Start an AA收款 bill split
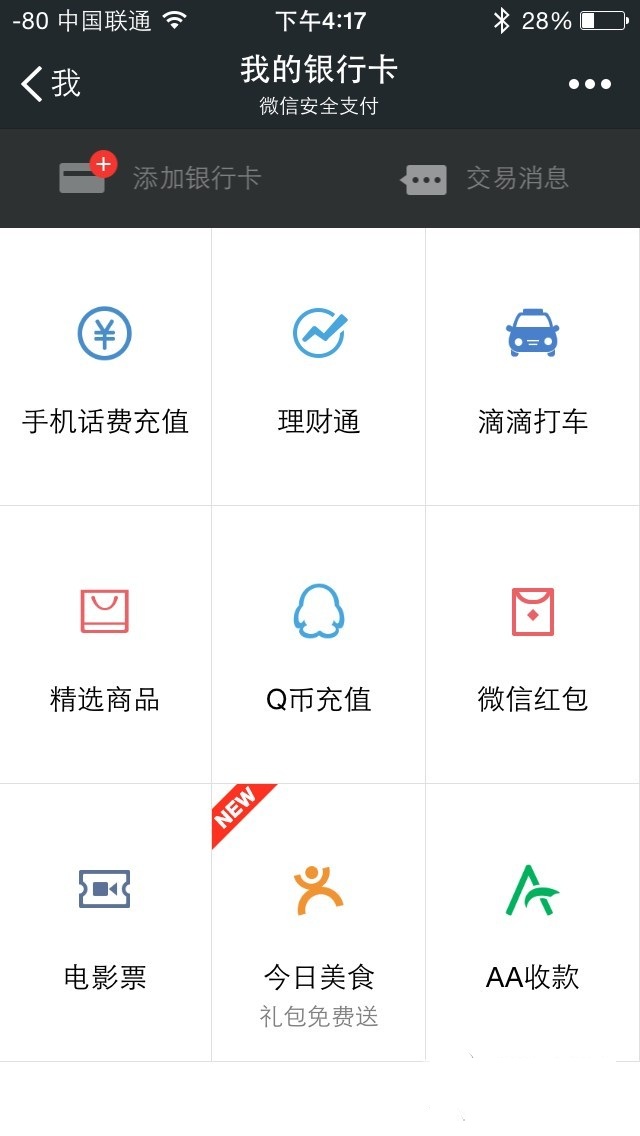The image size is (640, 1136). click(532, 923)
